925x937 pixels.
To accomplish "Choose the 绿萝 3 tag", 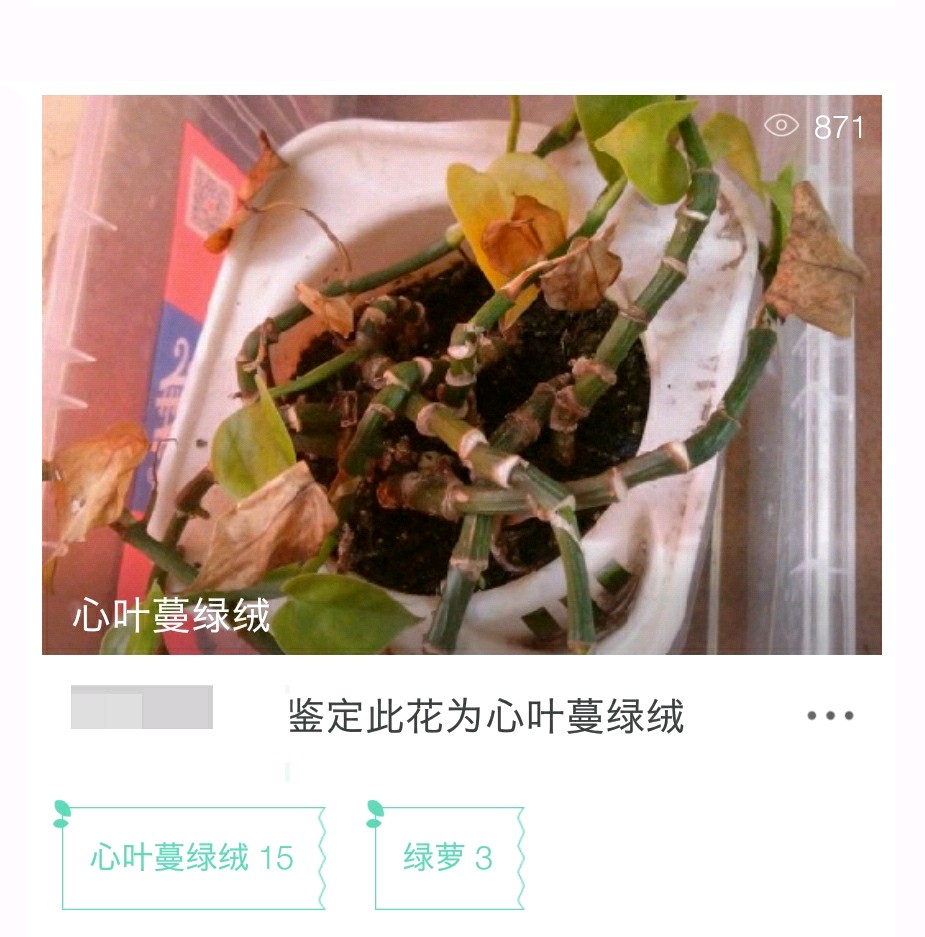I will point(449,858).
